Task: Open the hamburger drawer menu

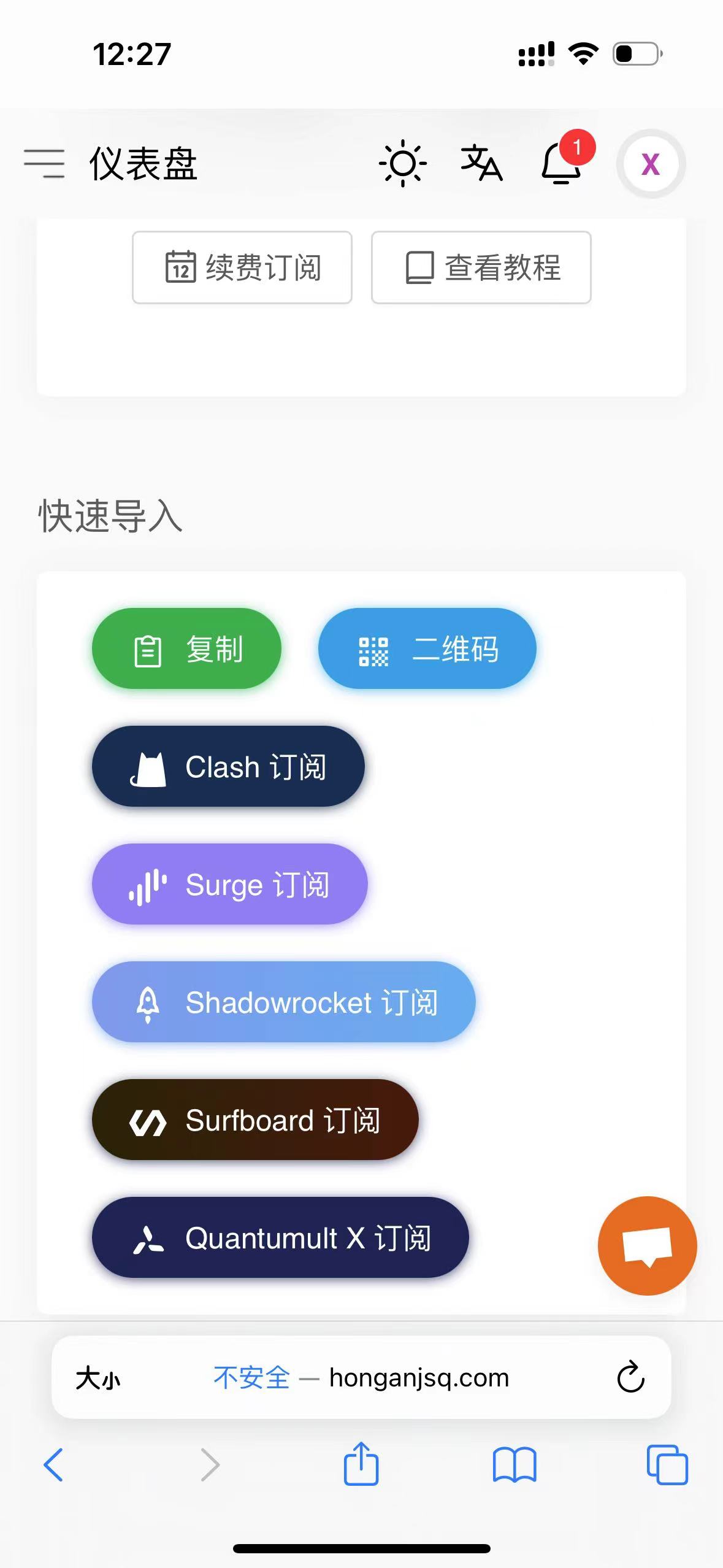Action: [44, 163]
